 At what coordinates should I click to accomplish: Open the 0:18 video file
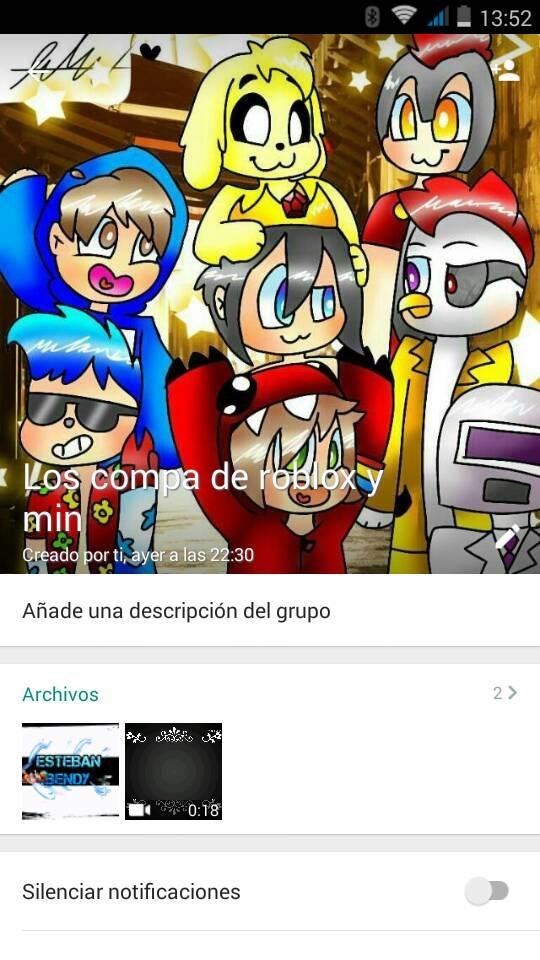click(173, 771)
